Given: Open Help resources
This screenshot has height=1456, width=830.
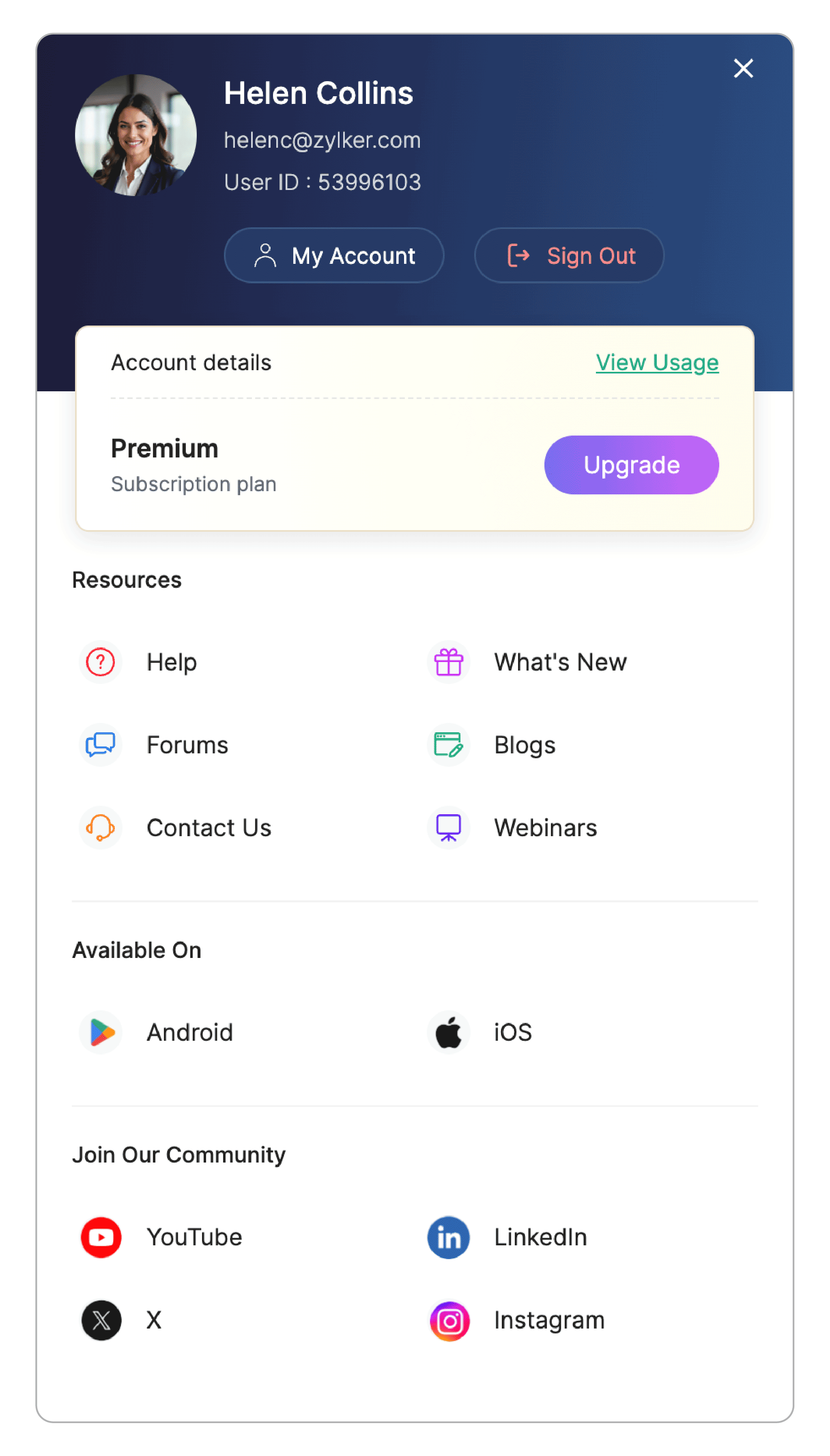Looking at the screenshot, I should (x=171, y=662).
